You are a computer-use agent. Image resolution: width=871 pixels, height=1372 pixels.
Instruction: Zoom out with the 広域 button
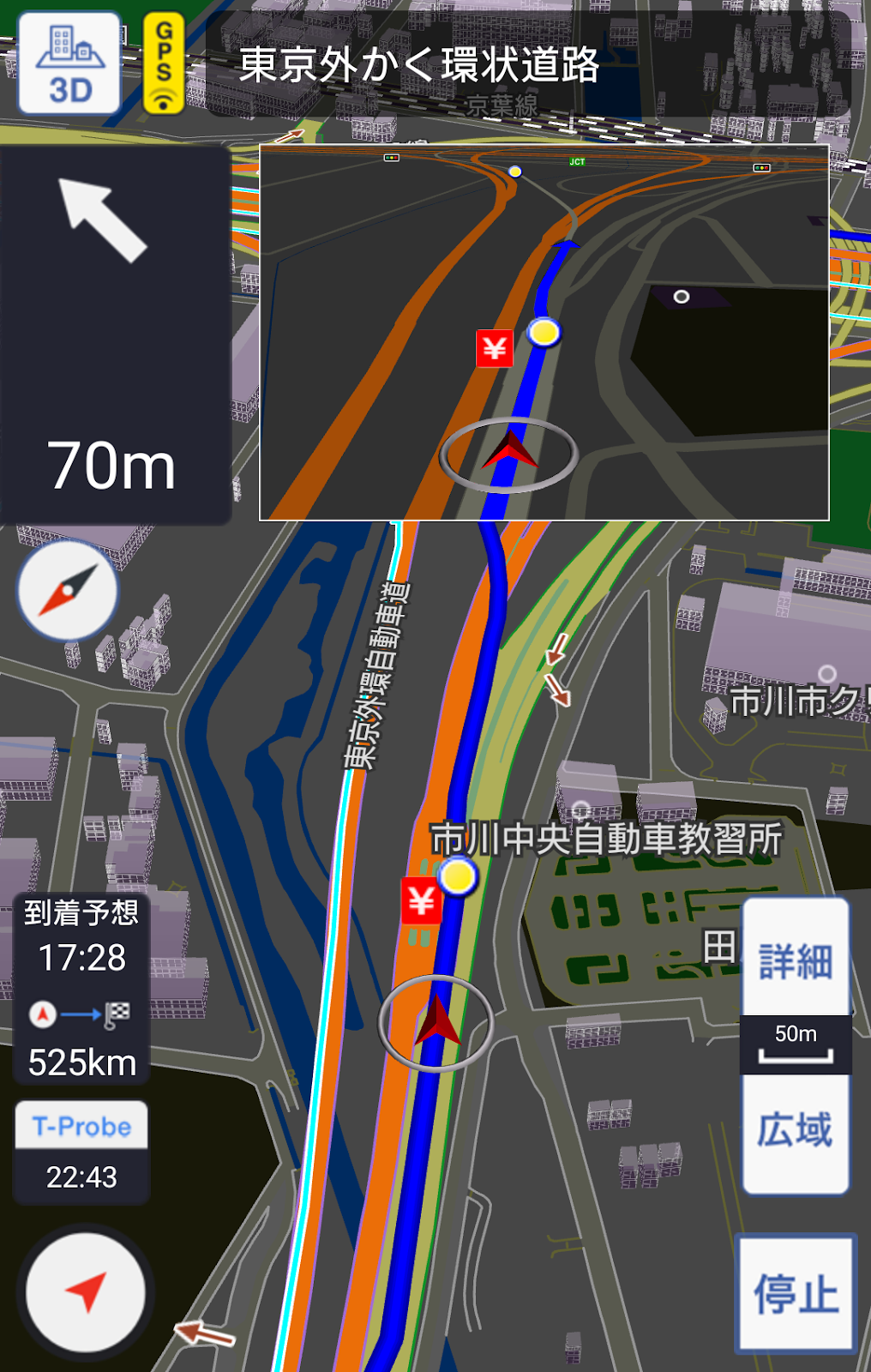tap(796, 1132)
